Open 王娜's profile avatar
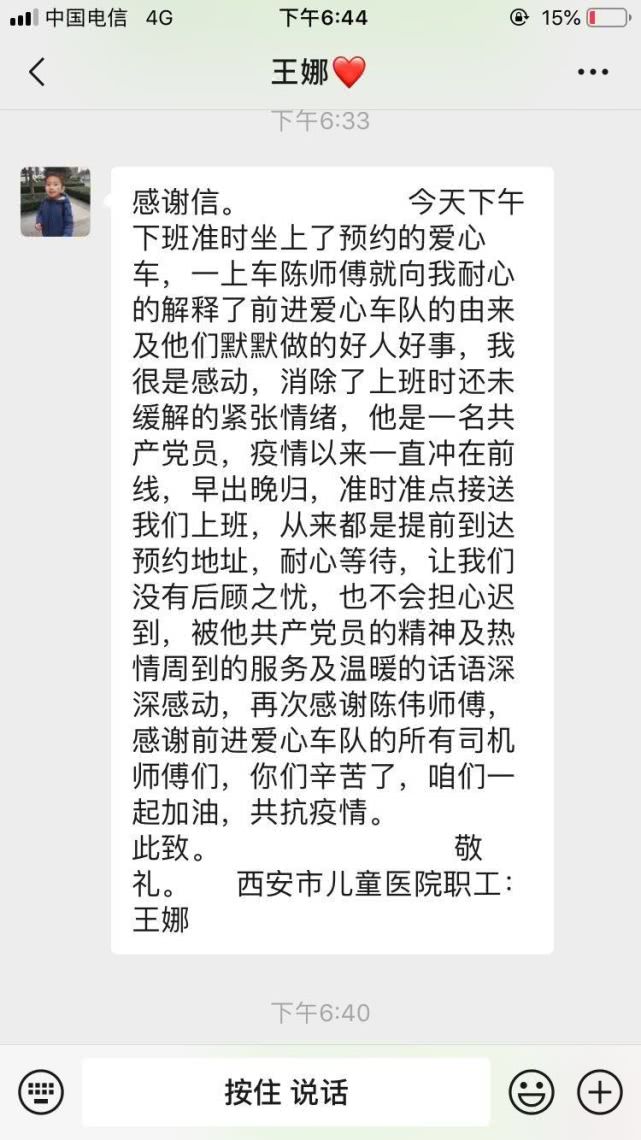 [55, 202]
